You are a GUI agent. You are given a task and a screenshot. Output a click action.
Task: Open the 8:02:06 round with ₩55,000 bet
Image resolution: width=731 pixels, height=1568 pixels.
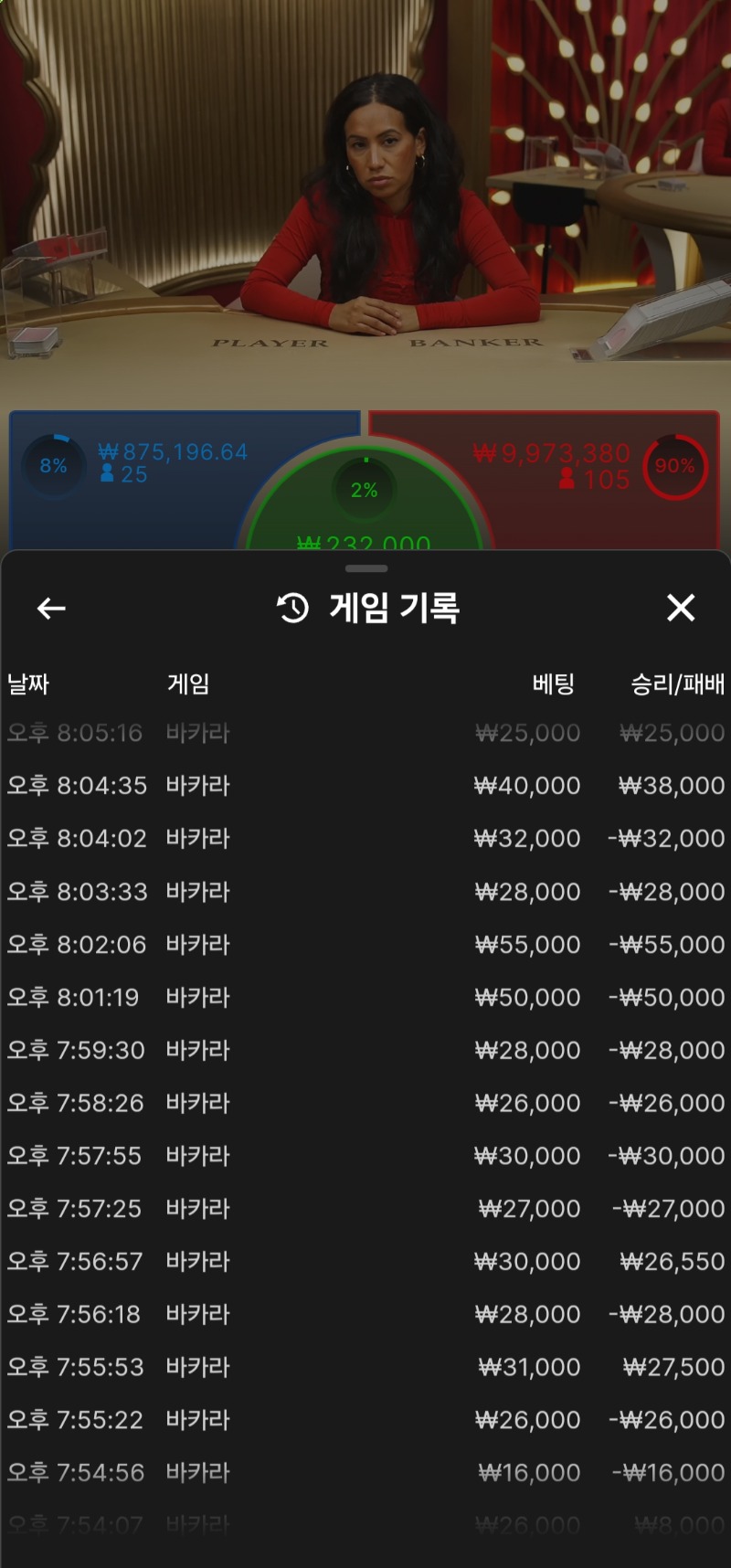point(365,944)
